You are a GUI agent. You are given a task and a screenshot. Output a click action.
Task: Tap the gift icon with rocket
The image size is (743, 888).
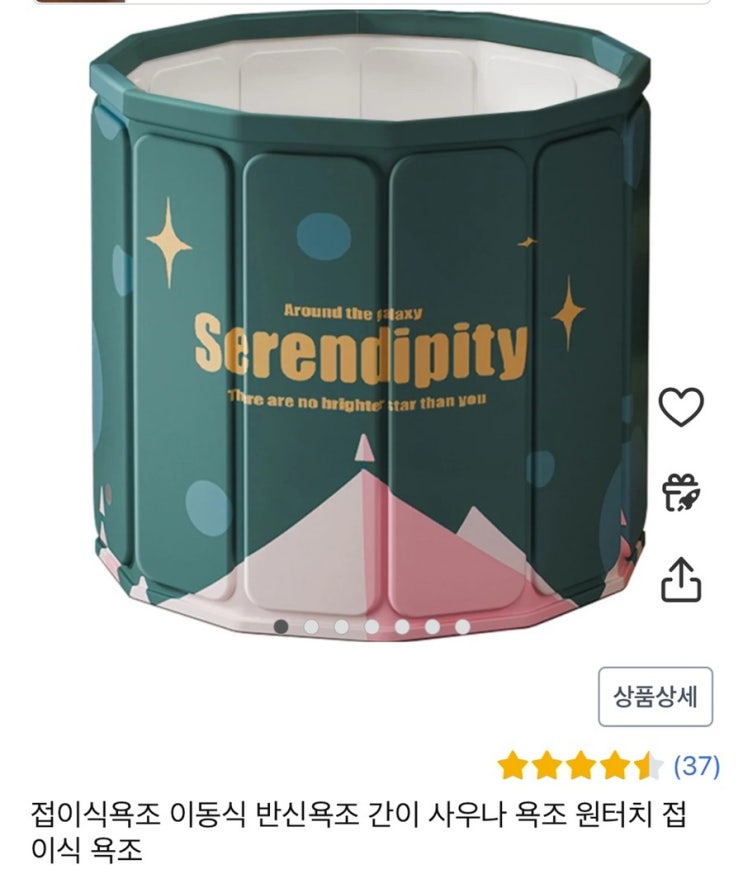tap(681, 493)
